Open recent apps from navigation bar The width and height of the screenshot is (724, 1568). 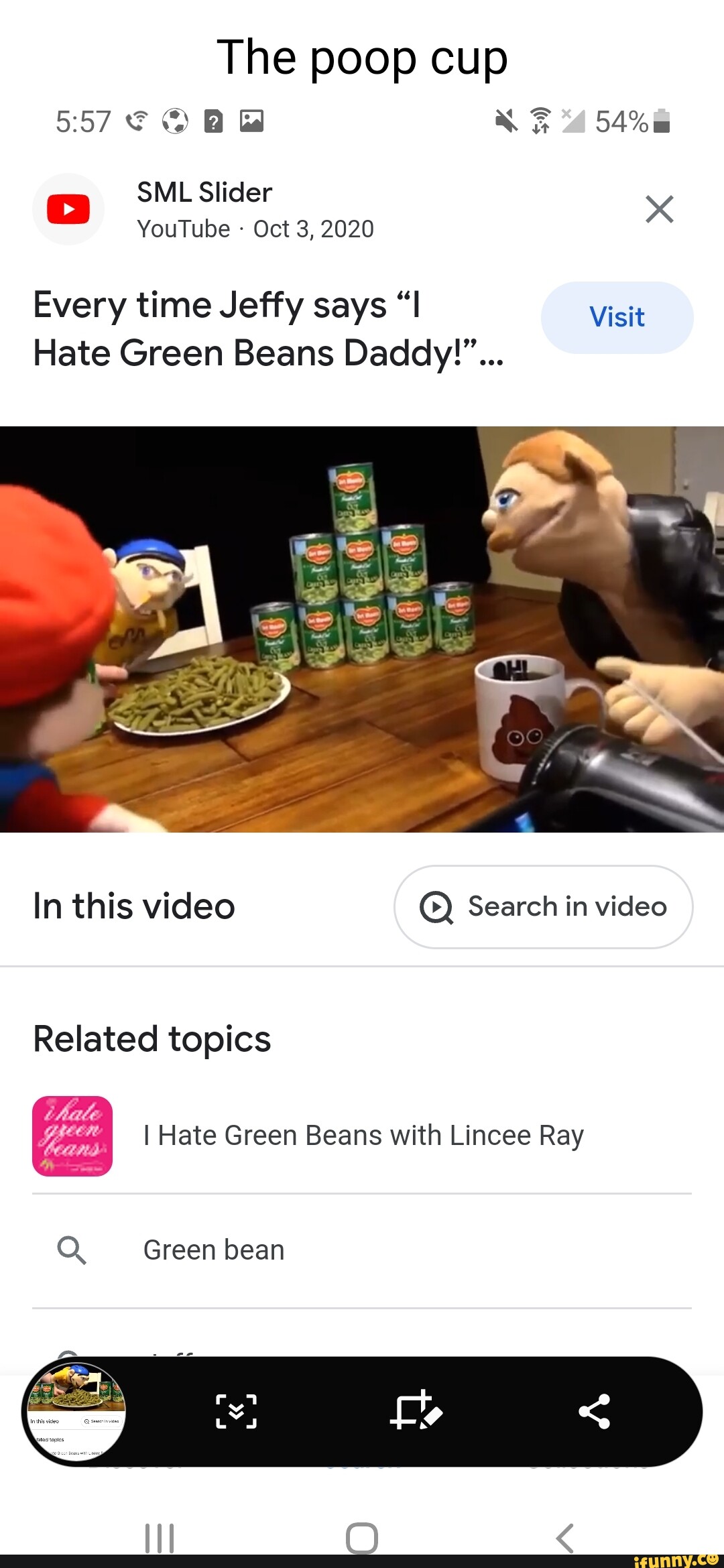click(158, 1539)
